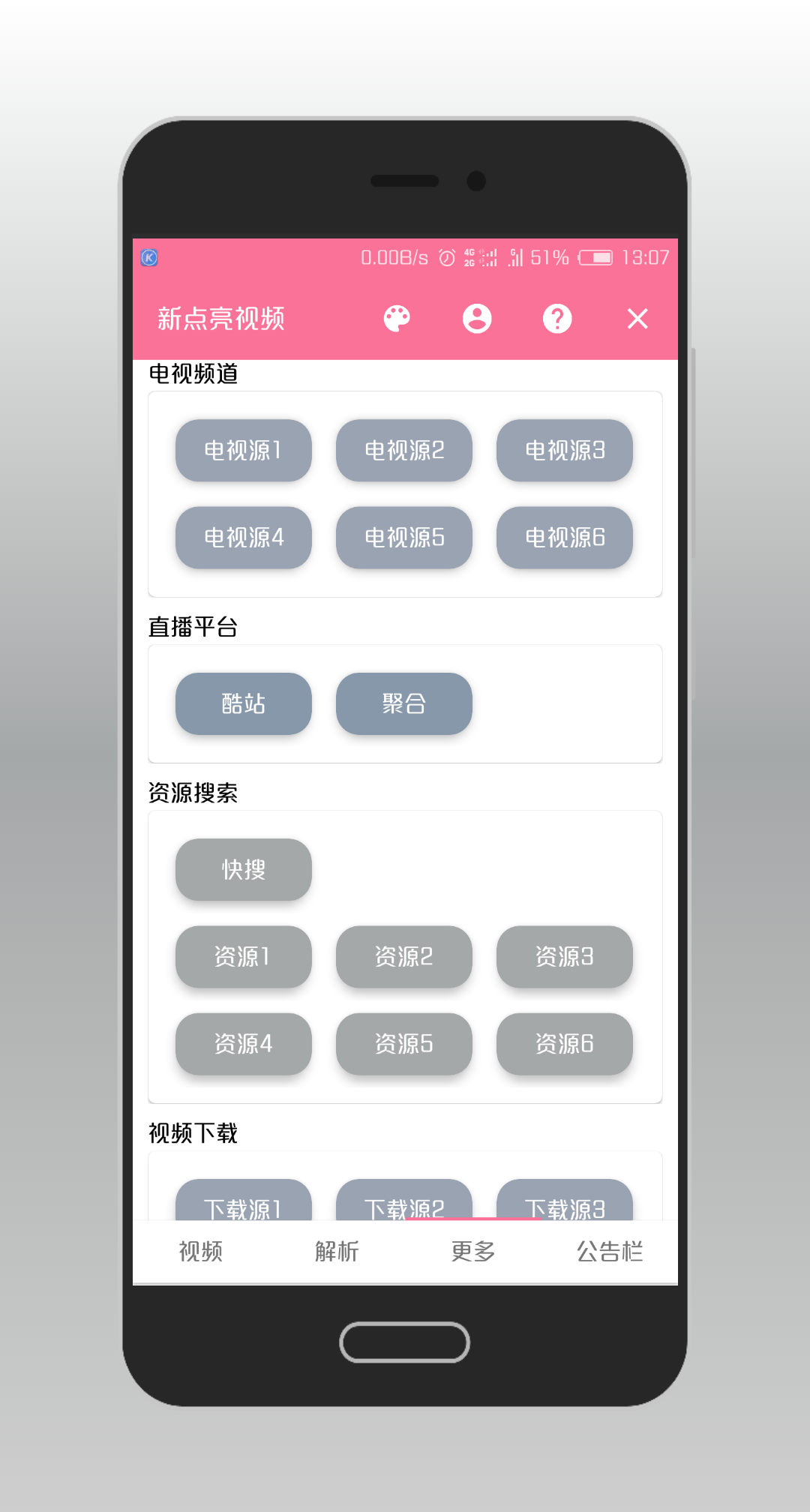Screen dimensions: 810x1512
Task: Open the user account icon
Action: pyautogui.click(x=477, y=319)
